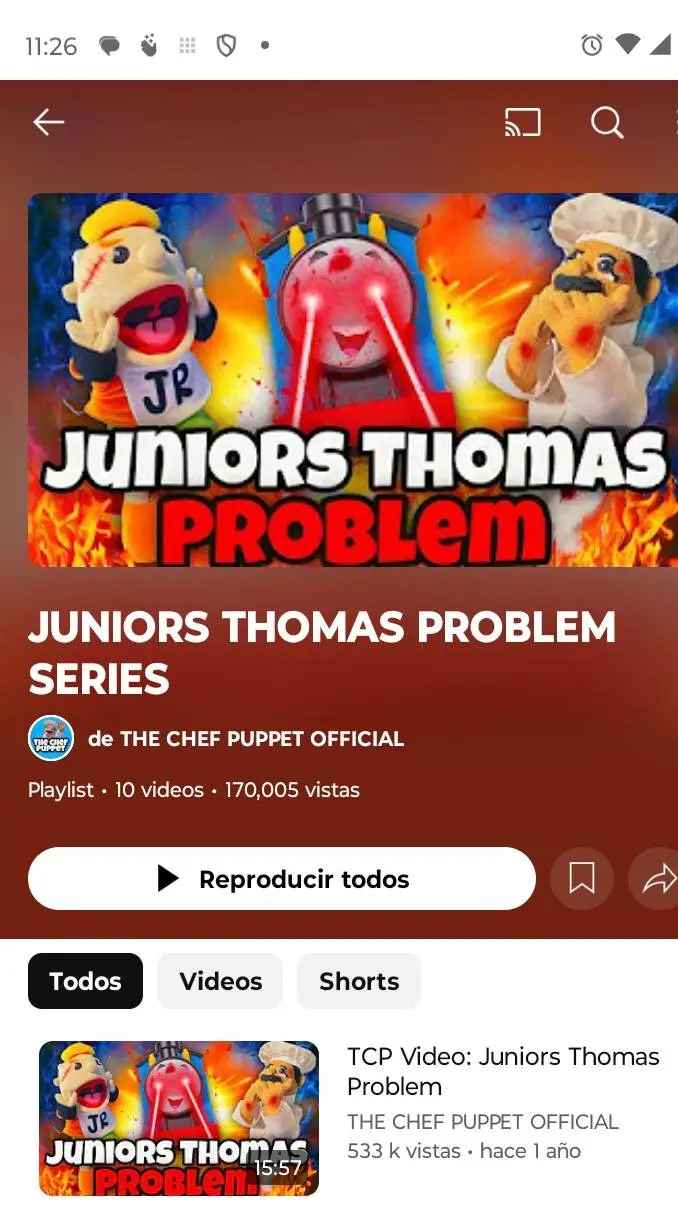Tap the Reproducir todos button

[x=282, y=879]
